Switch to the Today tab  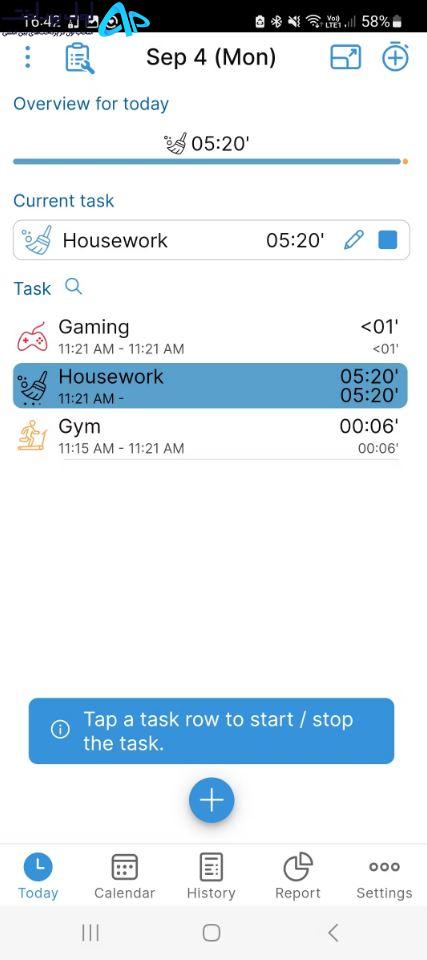click(x=38, y=877)
